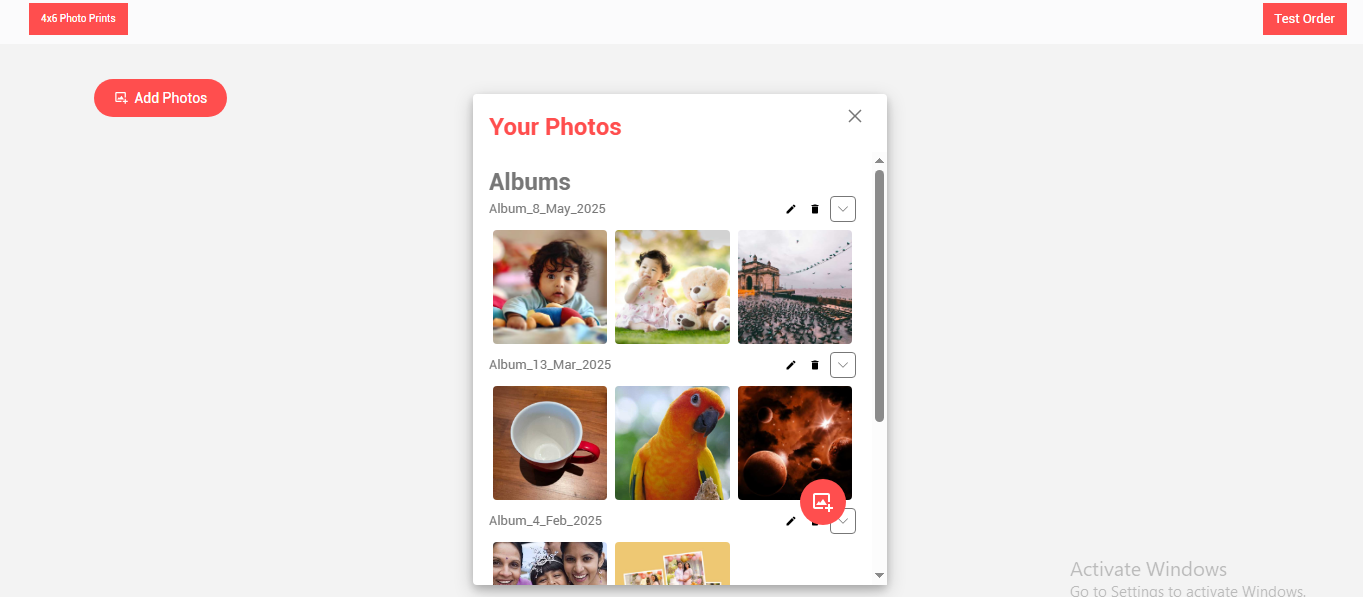The width and height of the screenshot is (1363, 597).
Task: Select the curly-haired baby photo
Action: click(x=550, y=287)
